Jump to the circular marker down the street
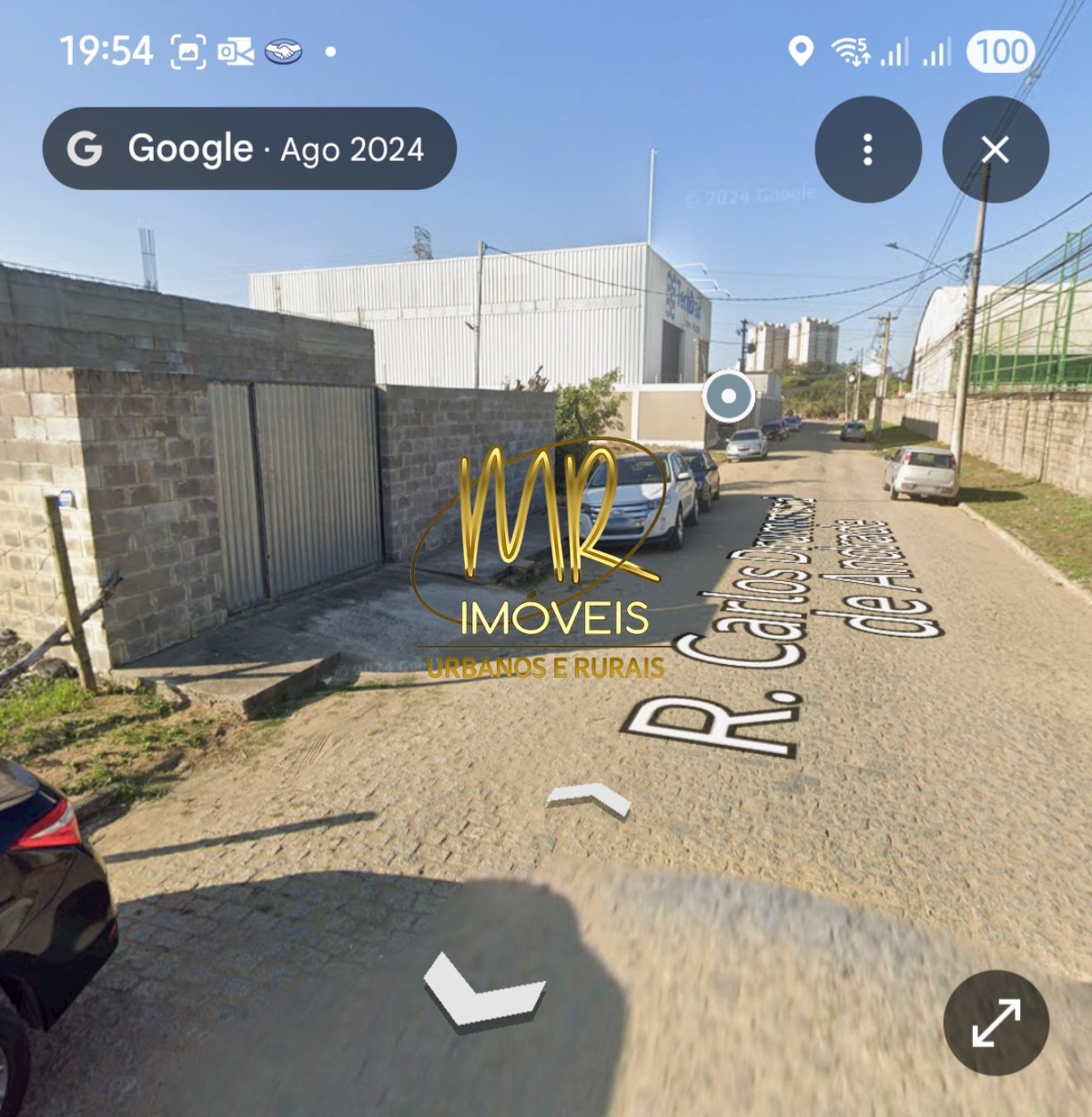 [x=728, y=397]
